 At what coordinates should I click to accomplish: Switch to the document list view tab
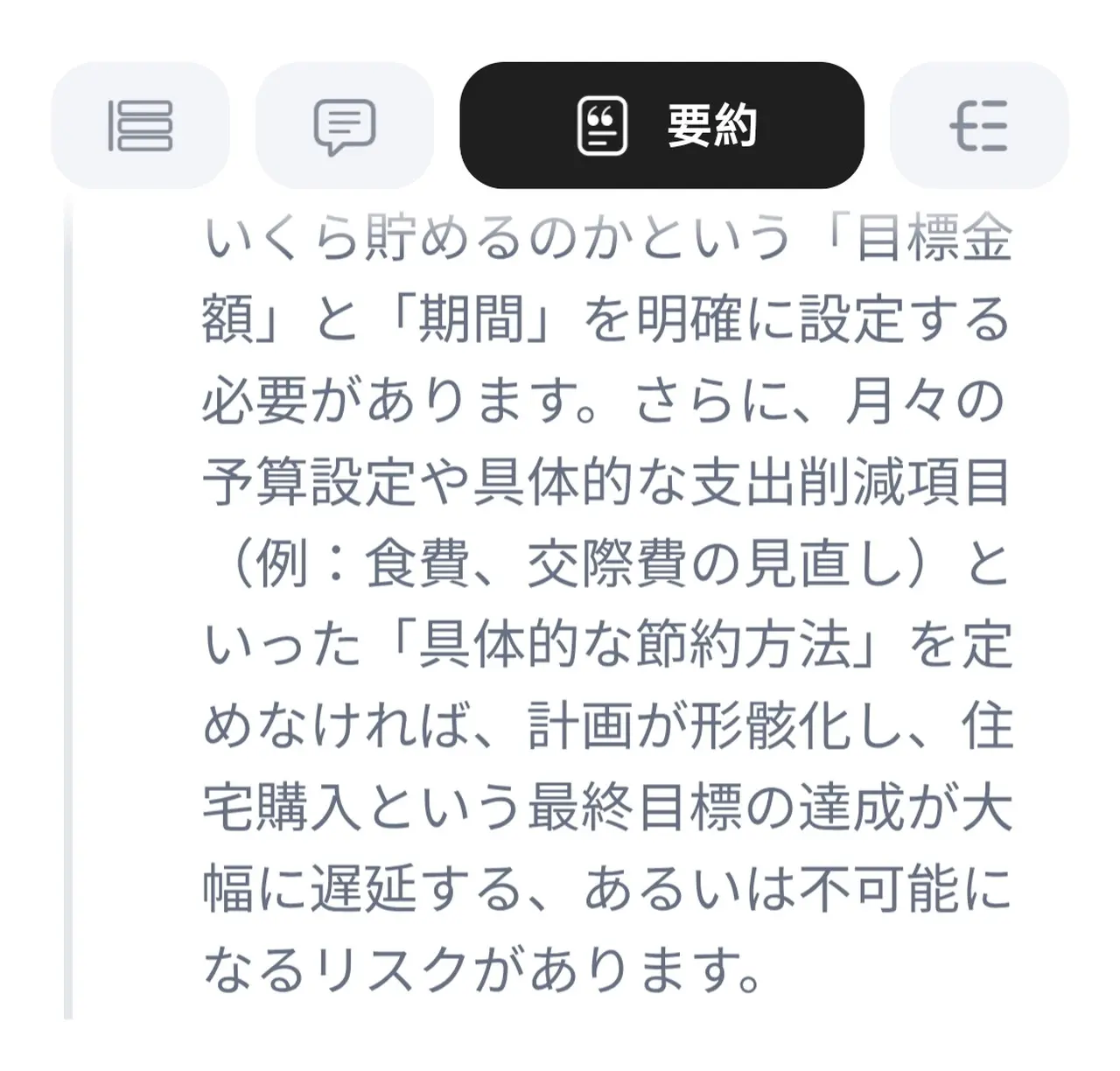click(x=140, y=126)
